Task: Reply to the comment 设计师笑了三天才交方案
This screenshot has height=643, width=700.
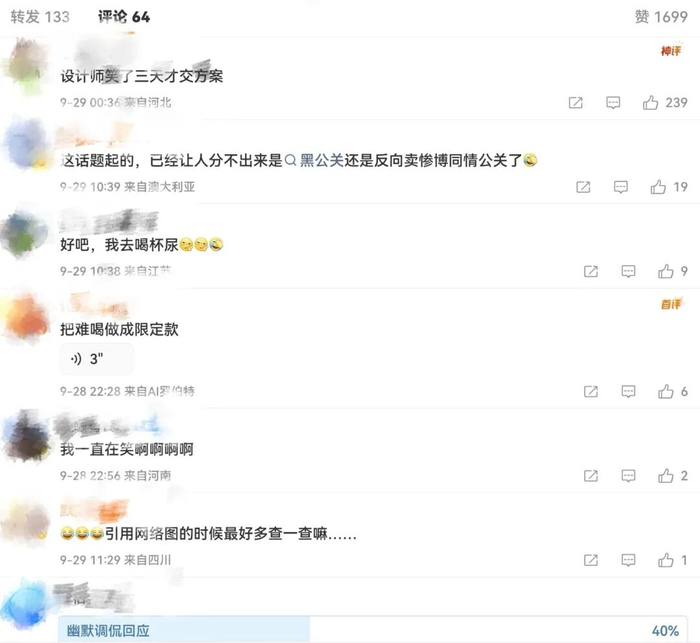Action: [613, 103]
